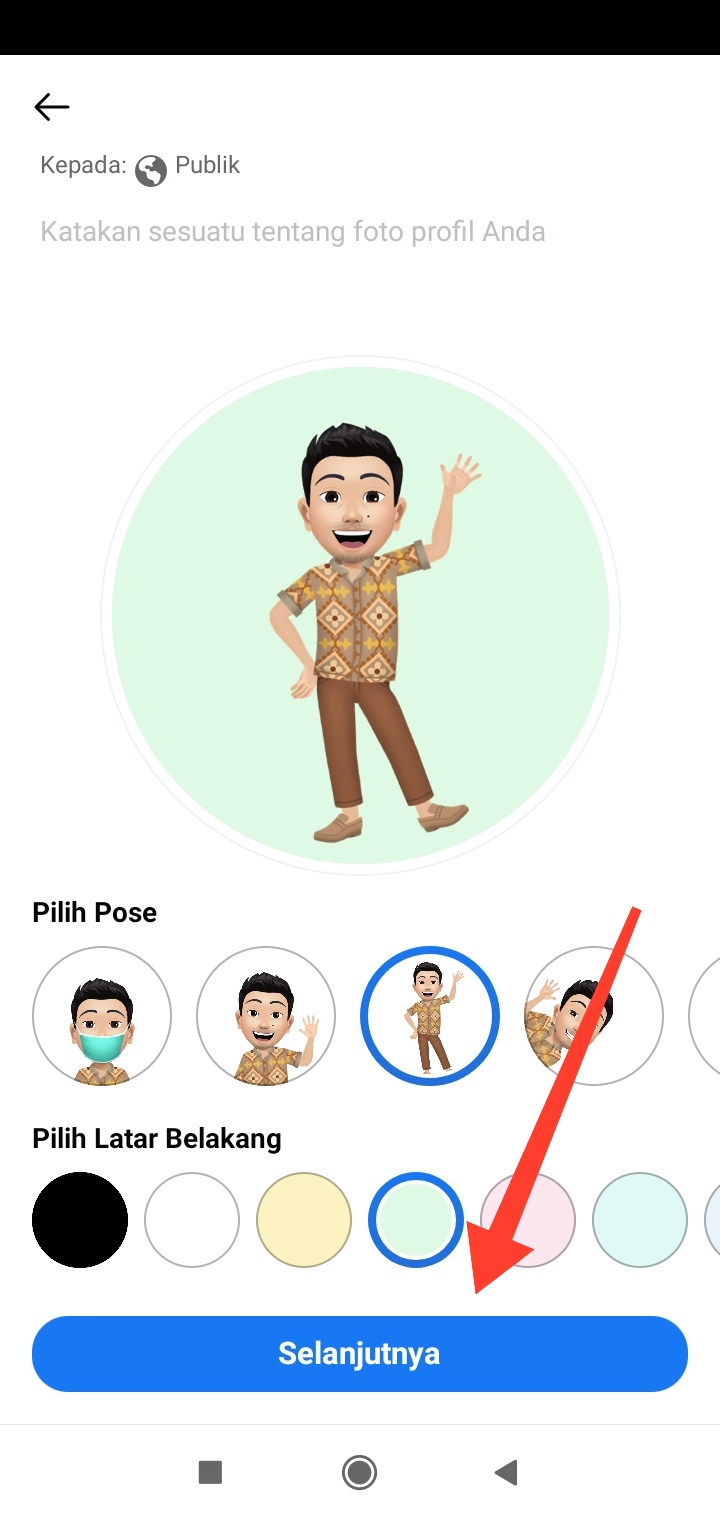This screenshot has height=1520, width=720.
Task: Choose the half-body waving pose
Action: pos(266,1016)
